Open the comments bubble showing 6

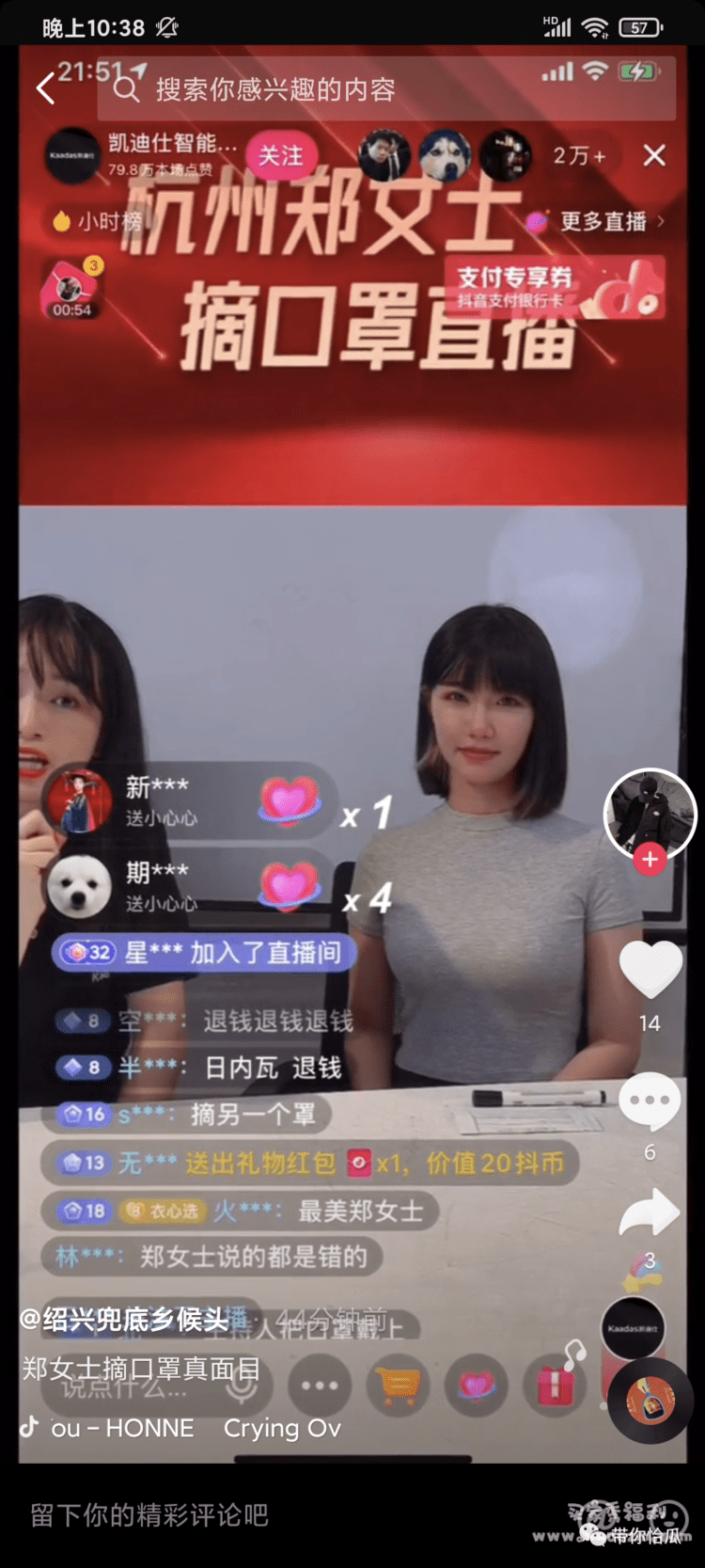pyautogui.click(x=650, y=1101)
